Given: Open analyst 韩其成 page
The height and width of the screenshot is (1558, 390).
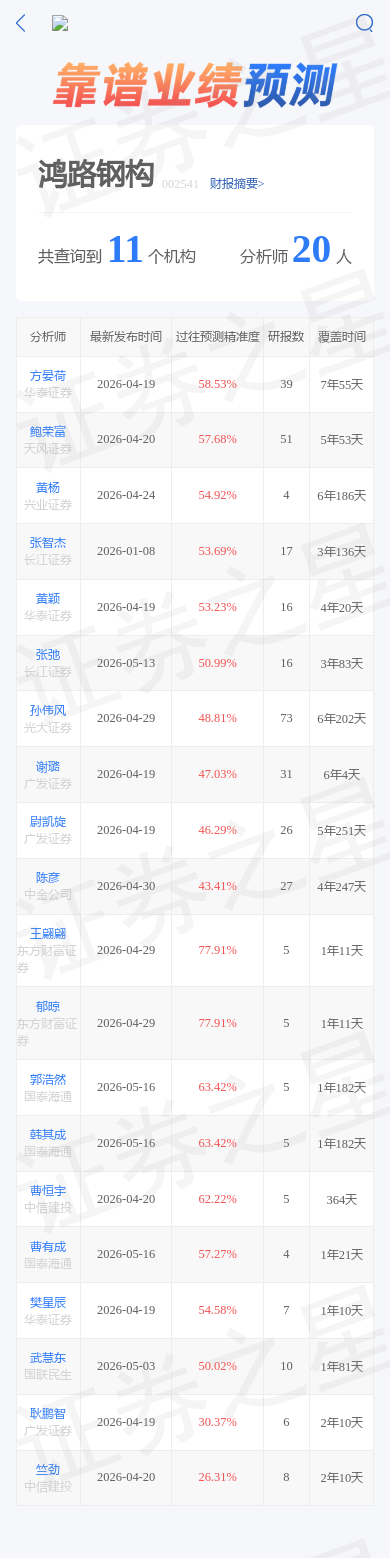Looking at the screenshot, I should tap(48, 1135).
